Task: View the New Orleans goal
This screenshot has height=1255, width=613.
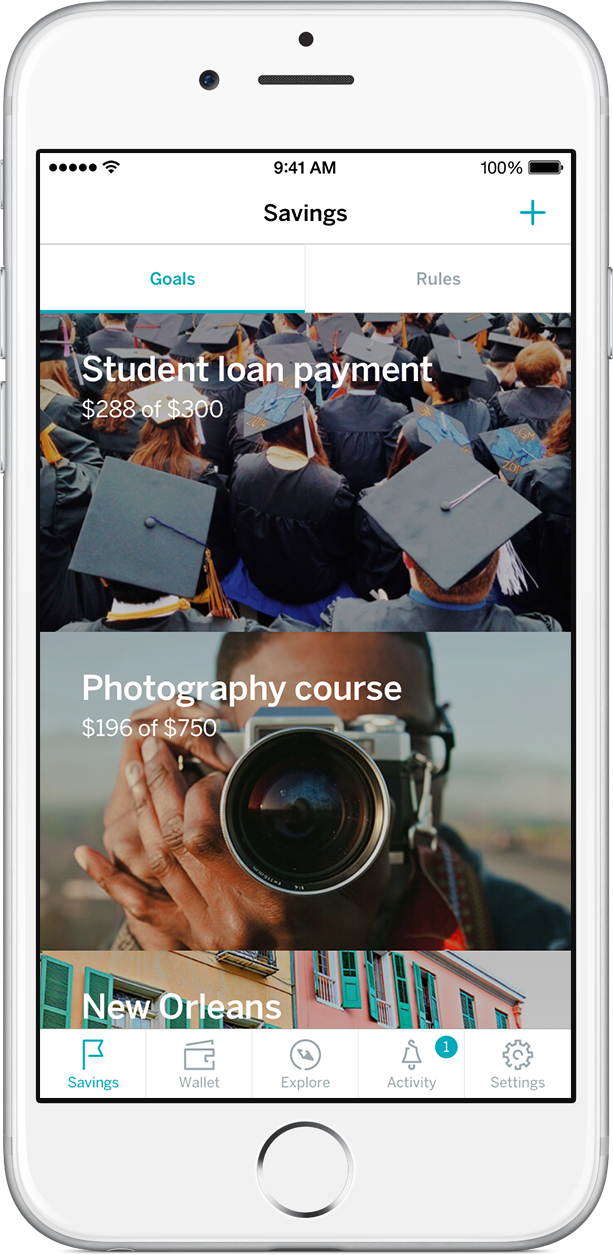Action: click(x=305, y=992)
